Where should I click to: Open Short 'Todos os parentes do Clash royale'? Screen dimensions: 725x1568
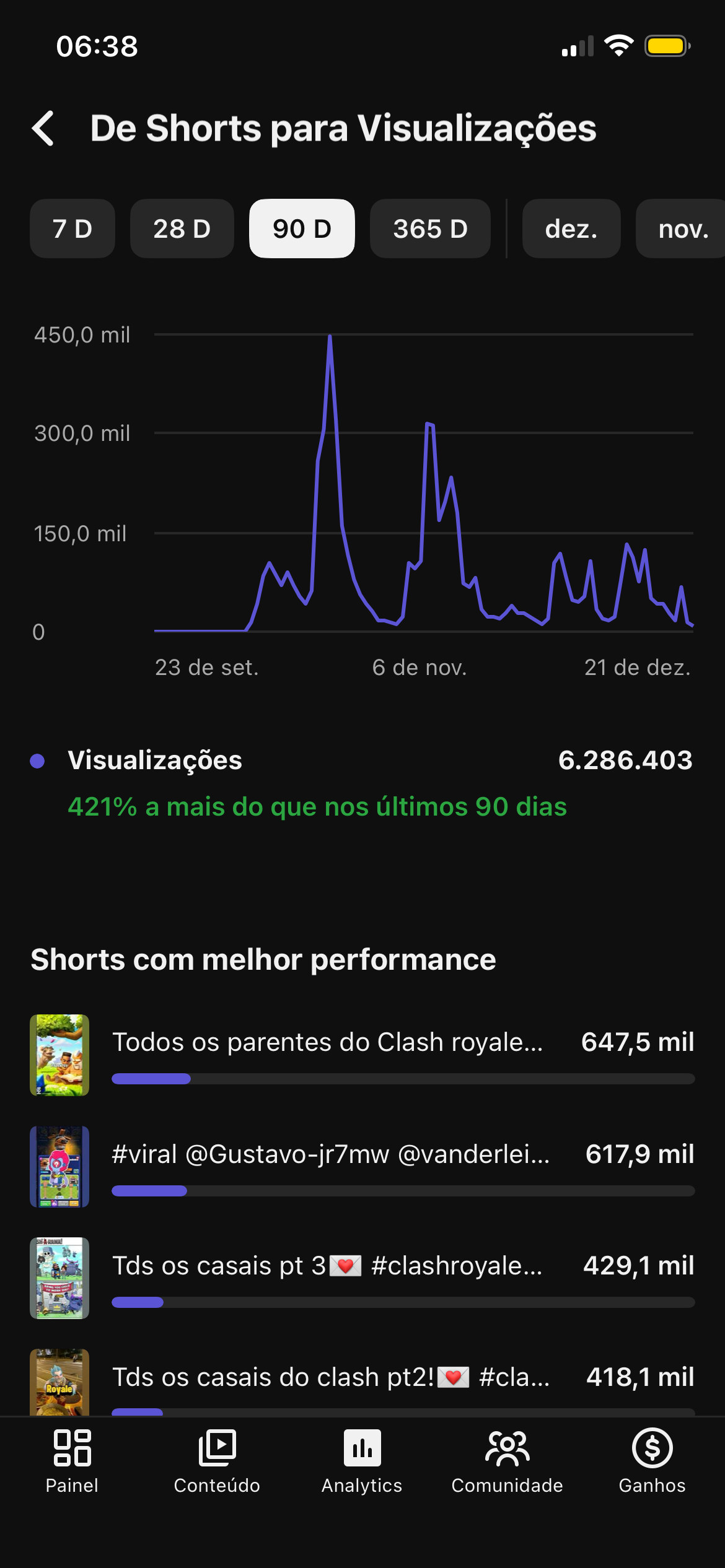click(x=327, y=1043)
